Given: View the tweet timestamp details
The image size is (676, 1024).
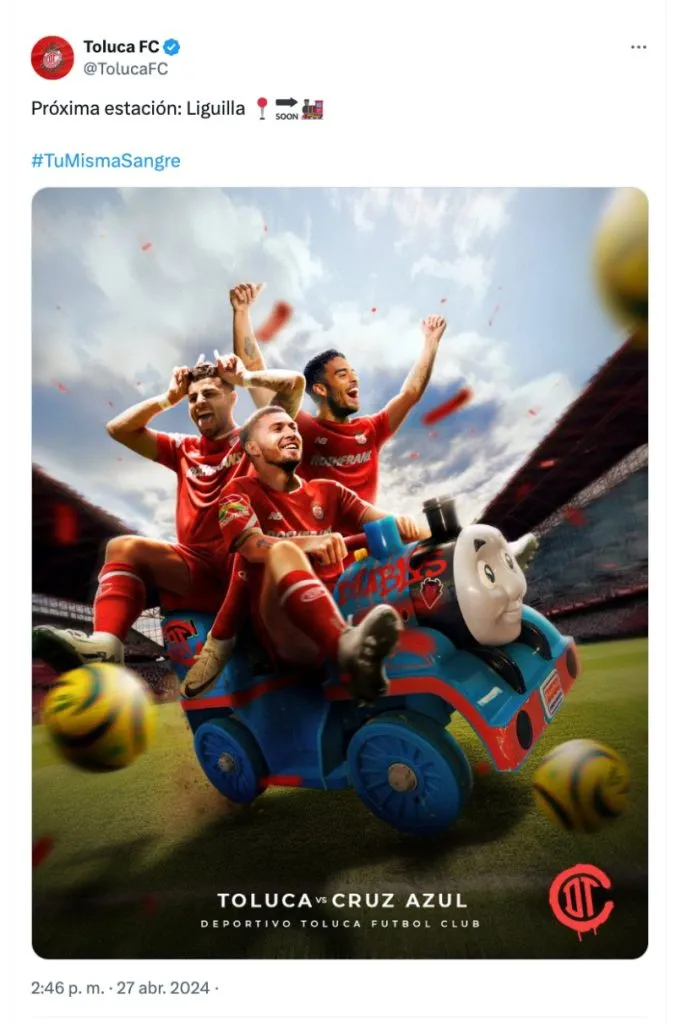Looking at the screenshot, I should point(120,987).
